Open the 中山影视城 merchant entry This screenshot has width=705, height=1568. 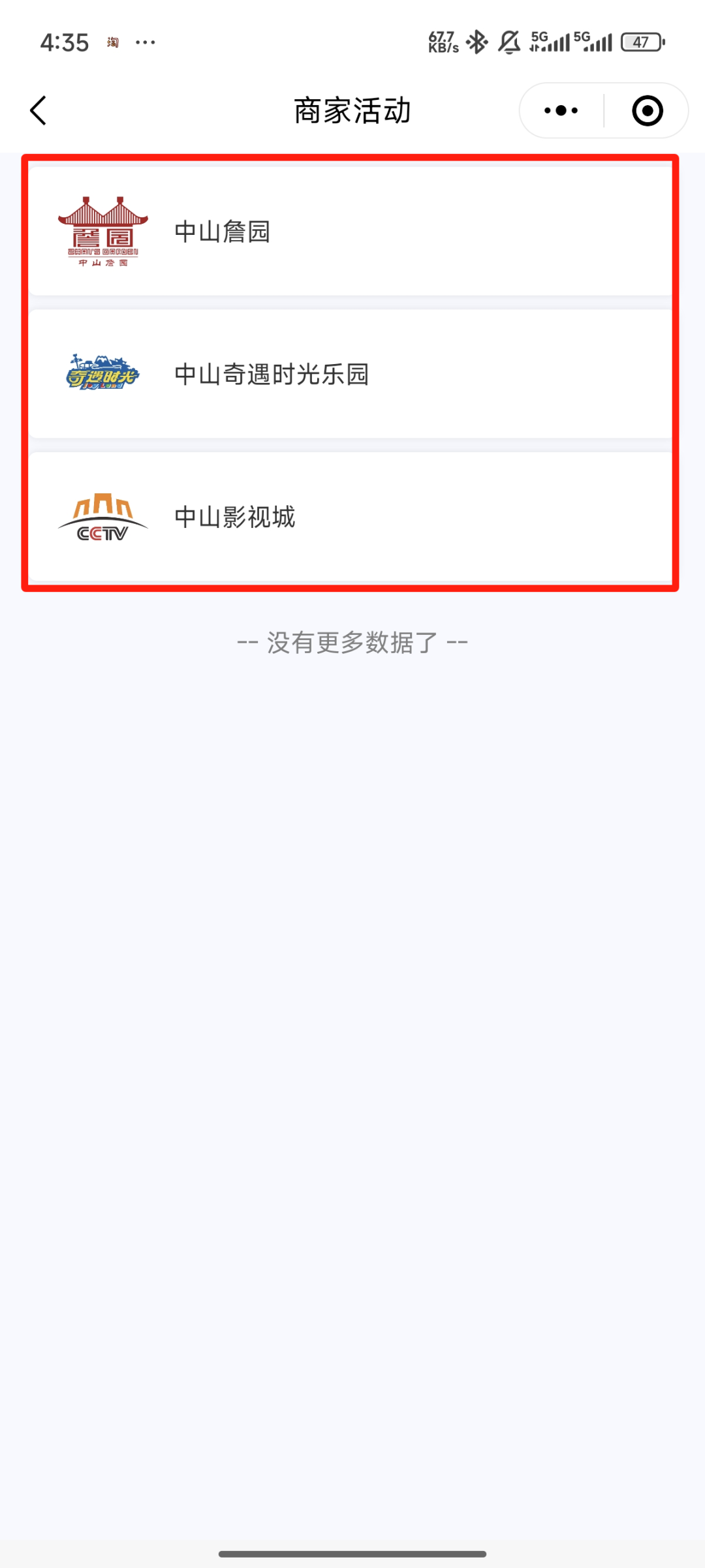tap(351, 517)
